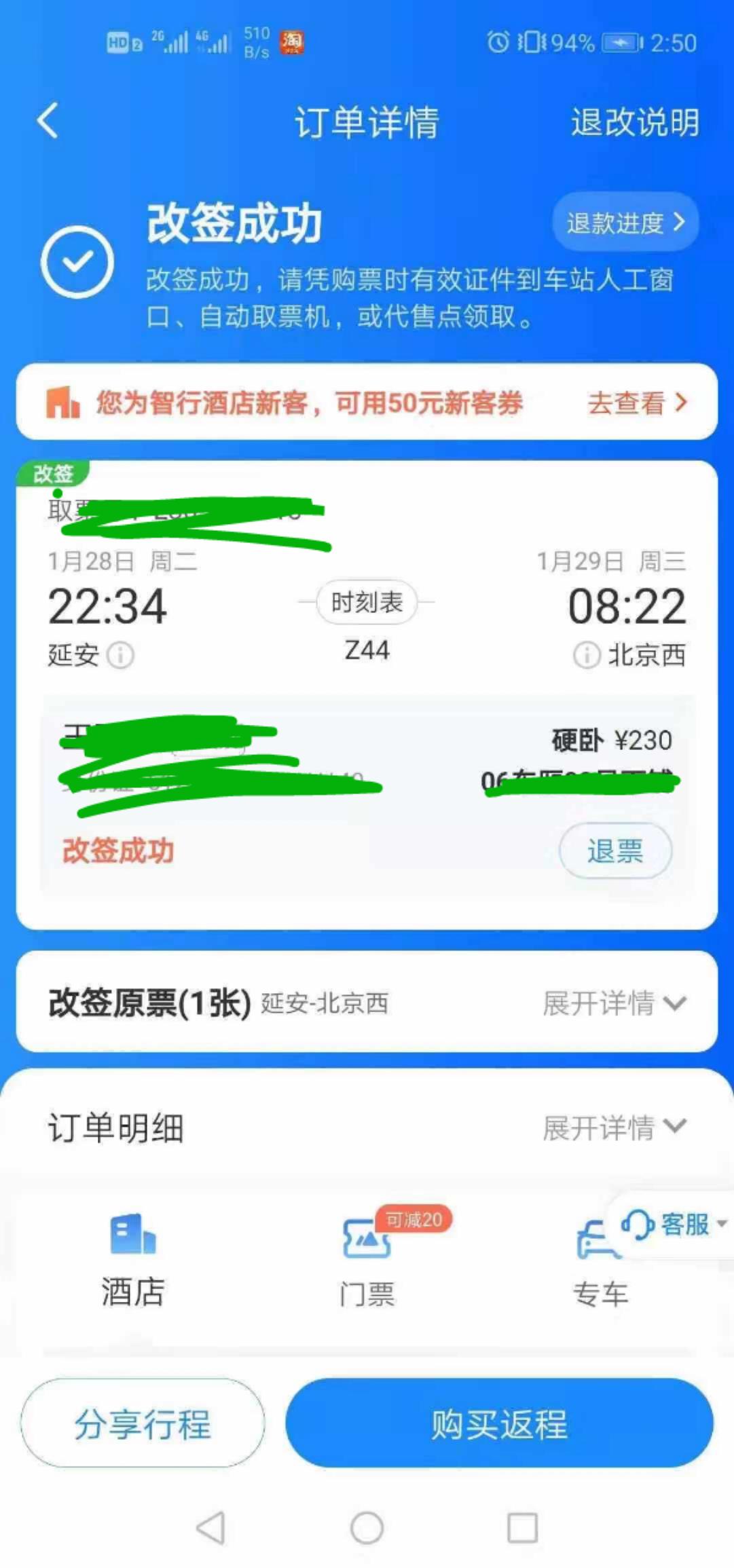Open the 时刻表 timetable for Z44

click(367, 602)
